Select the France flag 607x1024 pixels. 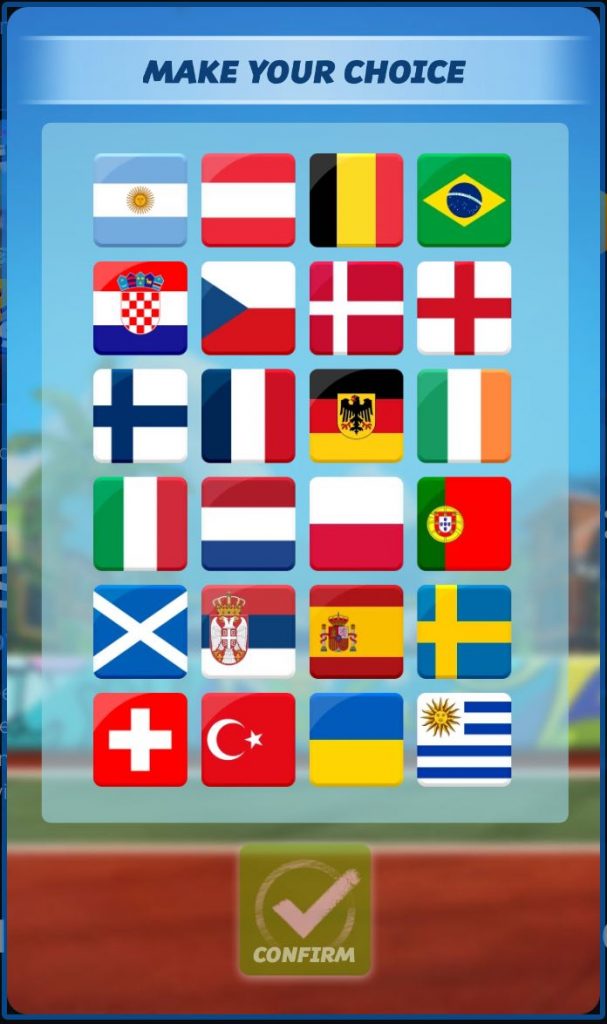click(248, 416)
